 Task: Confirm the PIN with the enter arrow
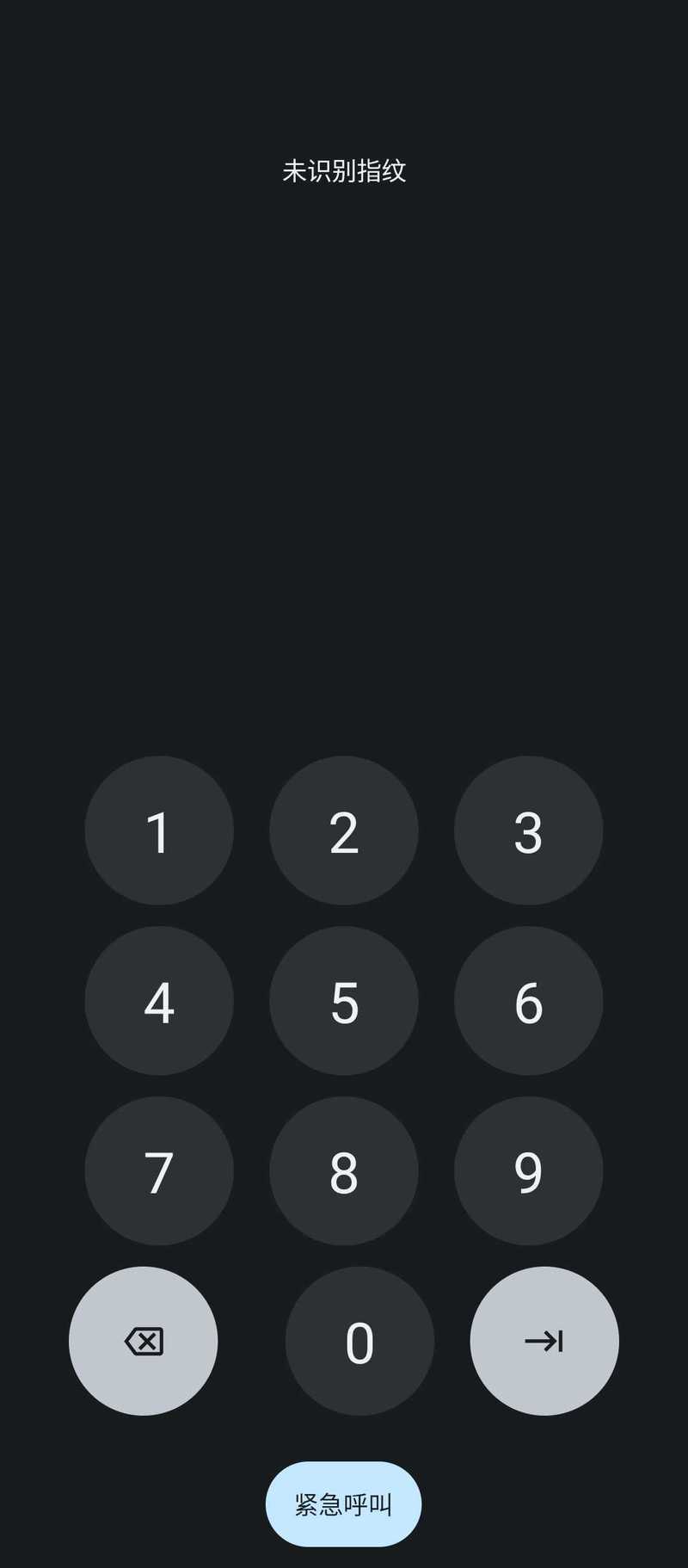coord(544,1341)
